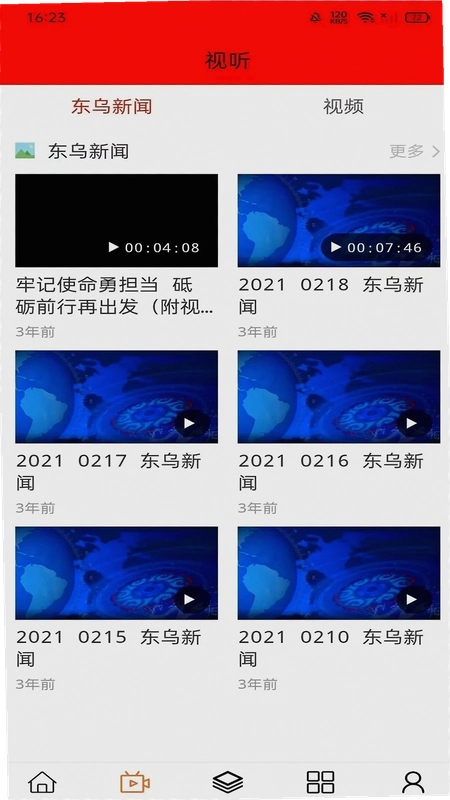Select the 东乌新闻 top tab
Screen dimensions: 450x800
(112, 107)
